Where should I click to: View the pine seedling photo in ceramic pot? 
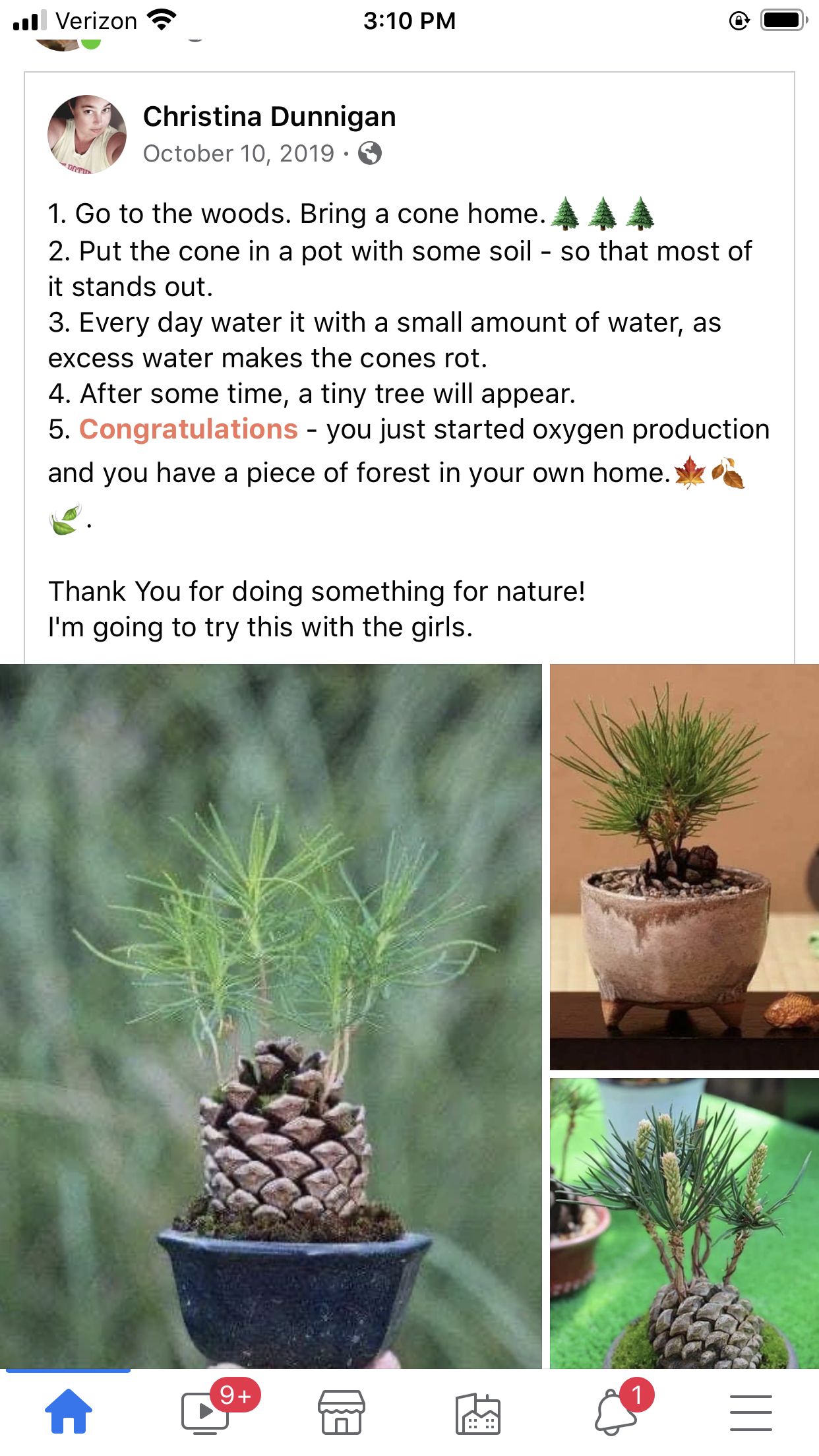tap(684, 866)
